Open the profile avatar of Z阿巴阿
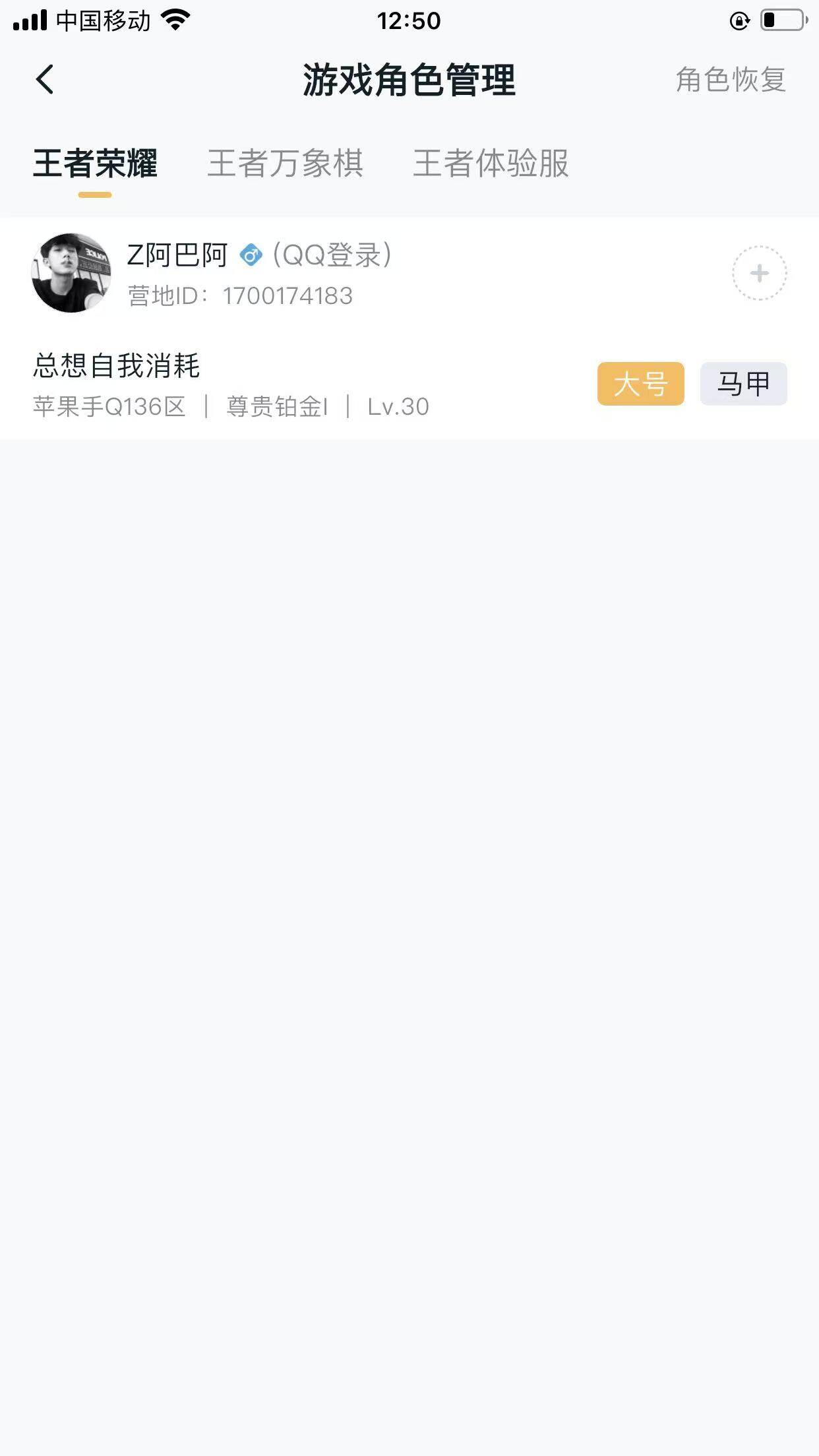This screenshot has width=819, height=1456. [x=70, y=272]
